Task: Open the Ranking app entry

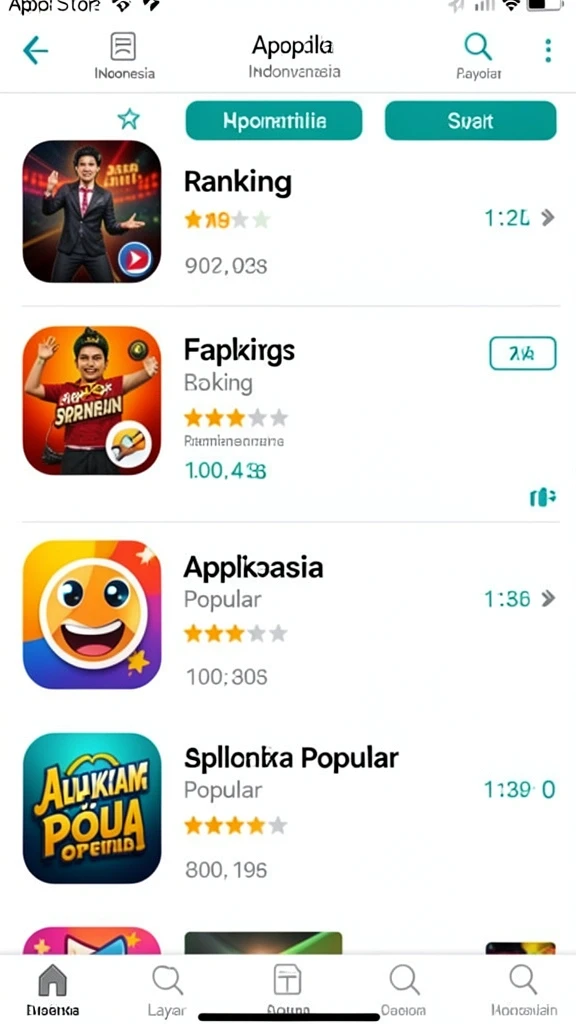Action: tap(291, 212)
